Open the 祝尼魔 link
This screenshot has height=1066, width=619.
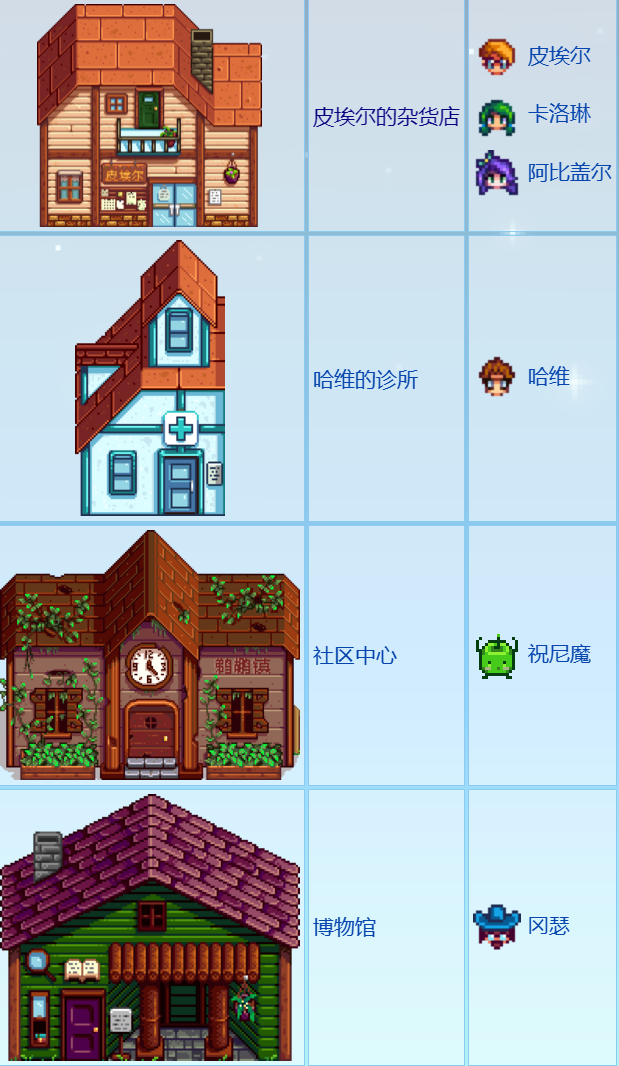coord(559,655)
